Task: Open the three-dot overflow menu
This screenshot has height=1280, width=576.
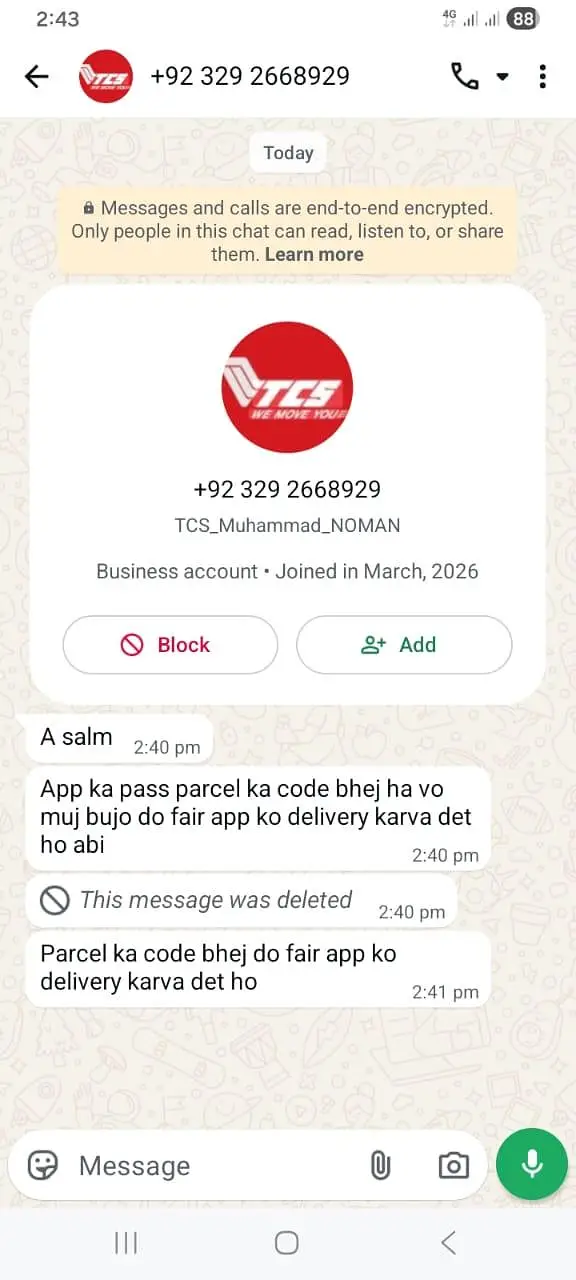Action: 542,76
